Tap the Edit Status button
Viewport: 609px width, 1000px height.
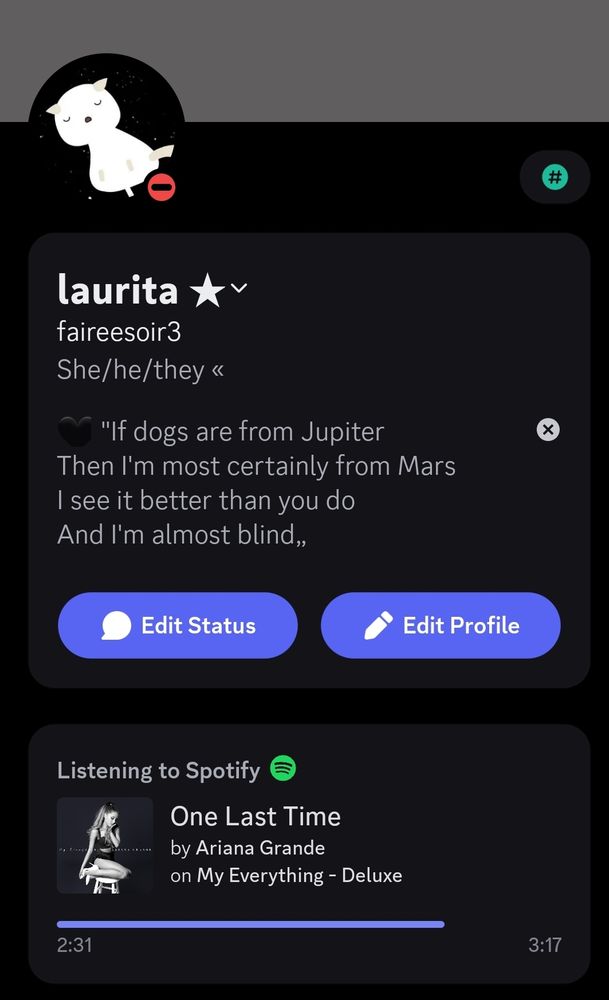(x=177, y=625)
